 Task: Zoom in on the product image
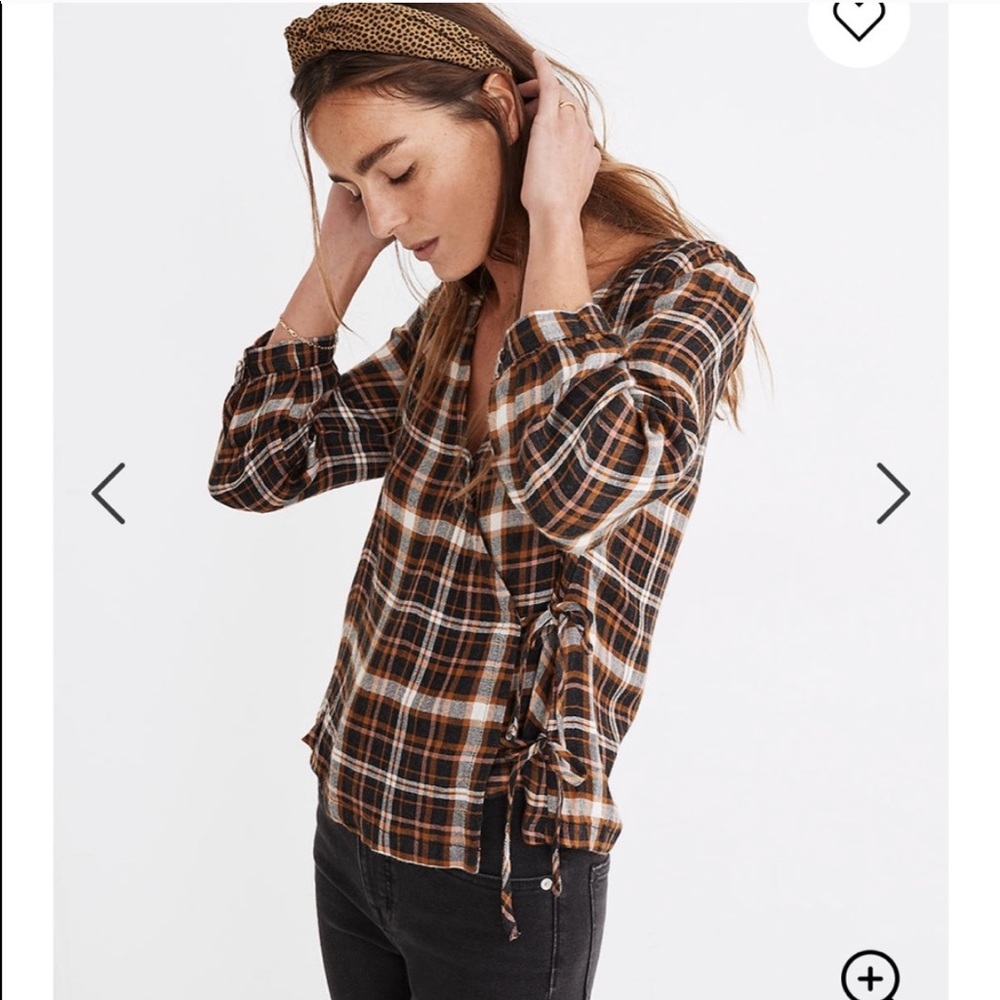[x=870, y=976]
